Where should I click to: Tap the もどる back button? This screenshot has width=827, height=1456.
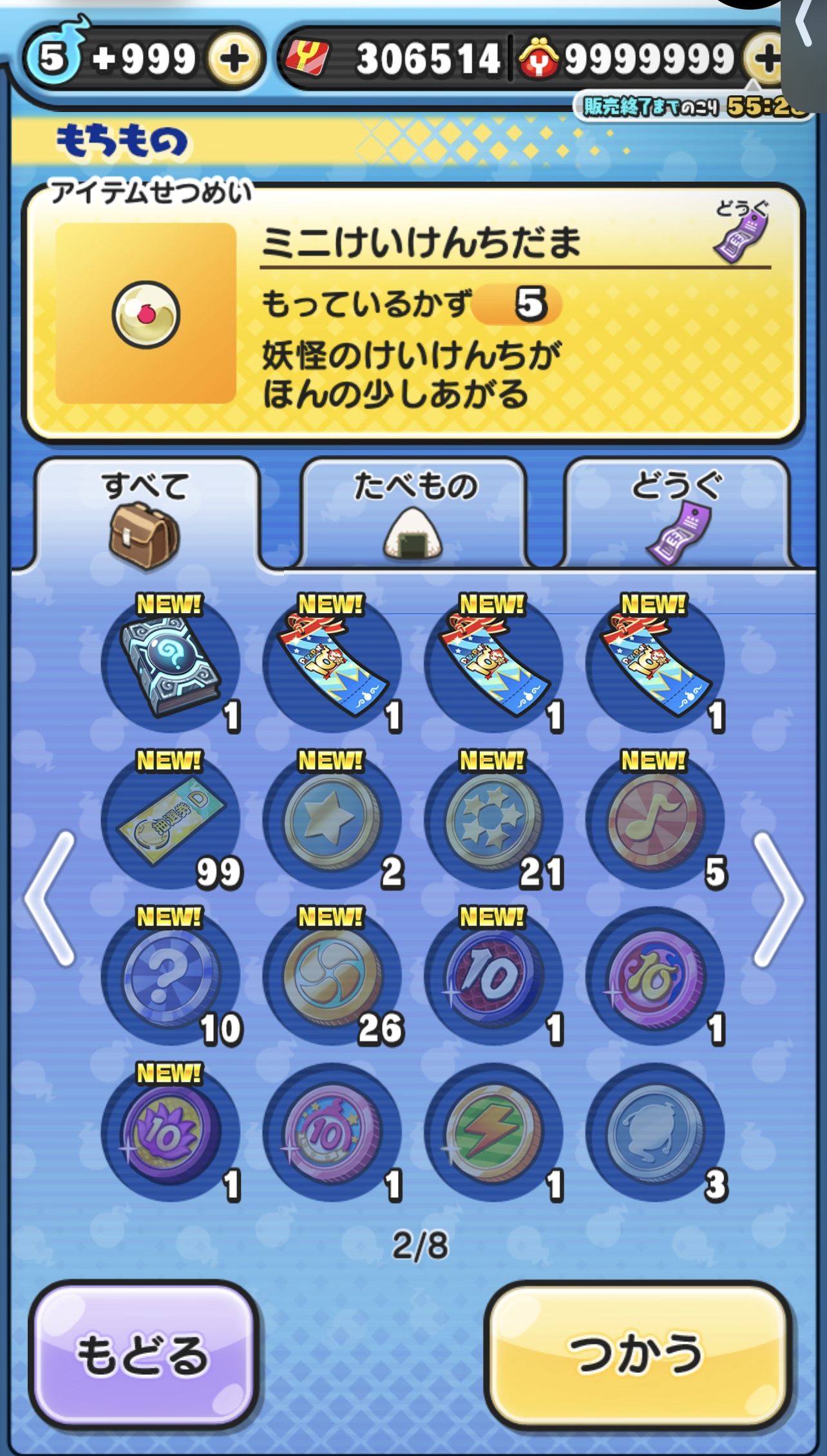(x=143, y=1354)
